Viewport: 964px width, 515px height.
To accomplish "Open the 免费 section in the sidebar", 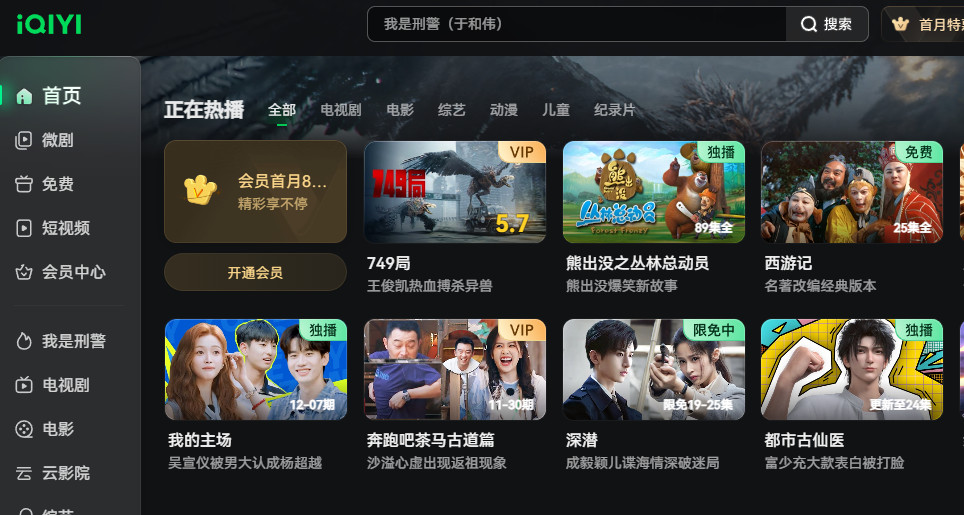I will click(57, 184).
